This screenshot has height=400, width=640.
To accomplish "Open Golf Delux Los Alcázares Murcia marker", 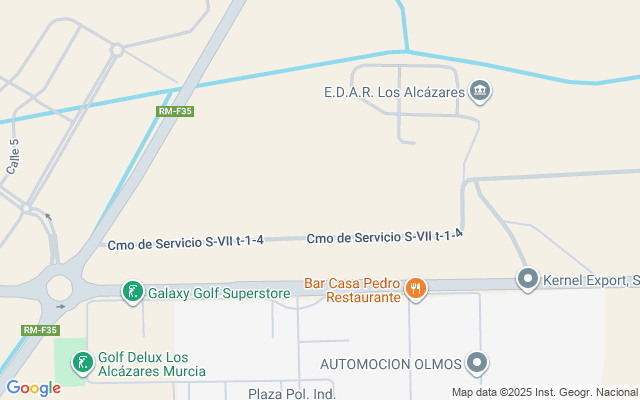I will coord(81,363).
